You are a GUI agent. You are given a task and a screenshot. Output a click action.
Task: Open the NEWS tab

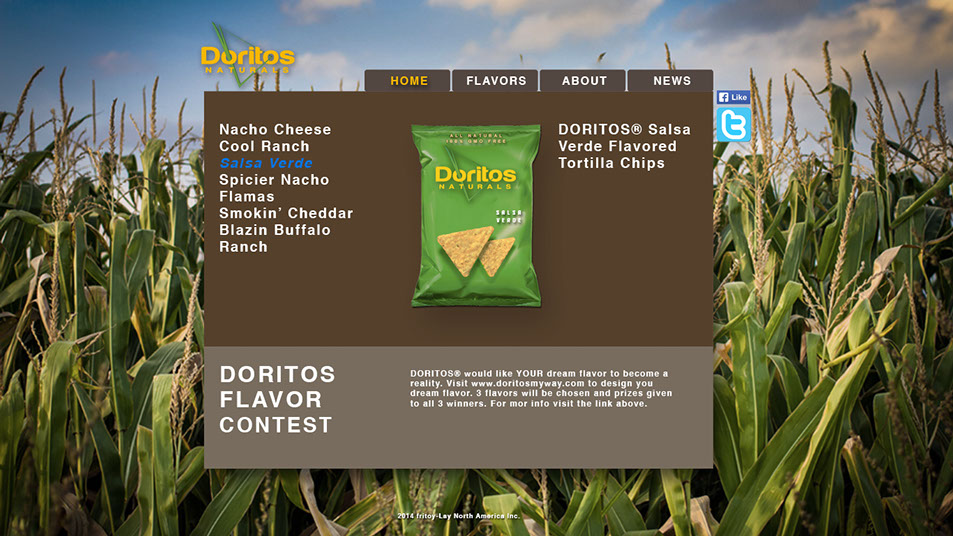[671, 81]
